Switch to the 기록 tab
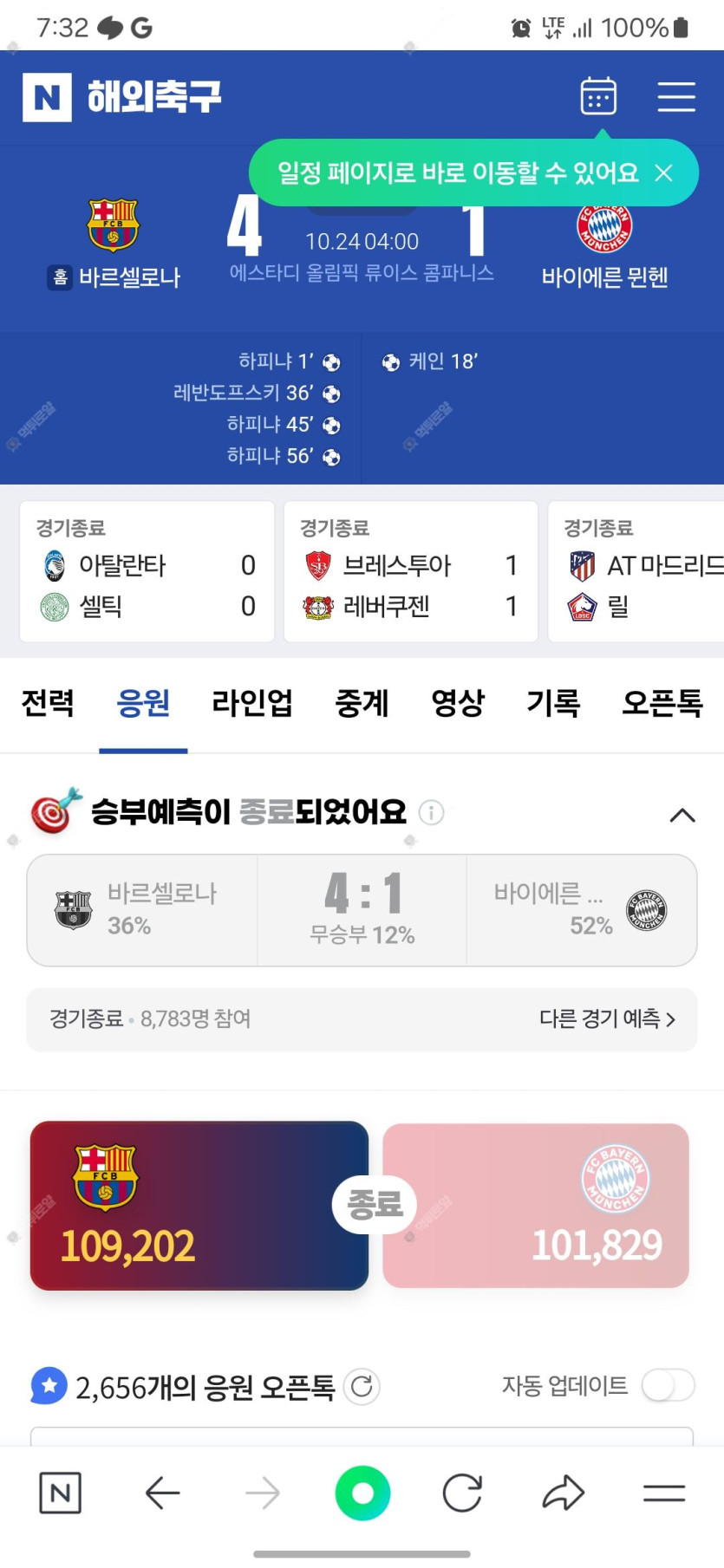The height and width of the screenshot is (1568, 724). click(x=553, y=703)
